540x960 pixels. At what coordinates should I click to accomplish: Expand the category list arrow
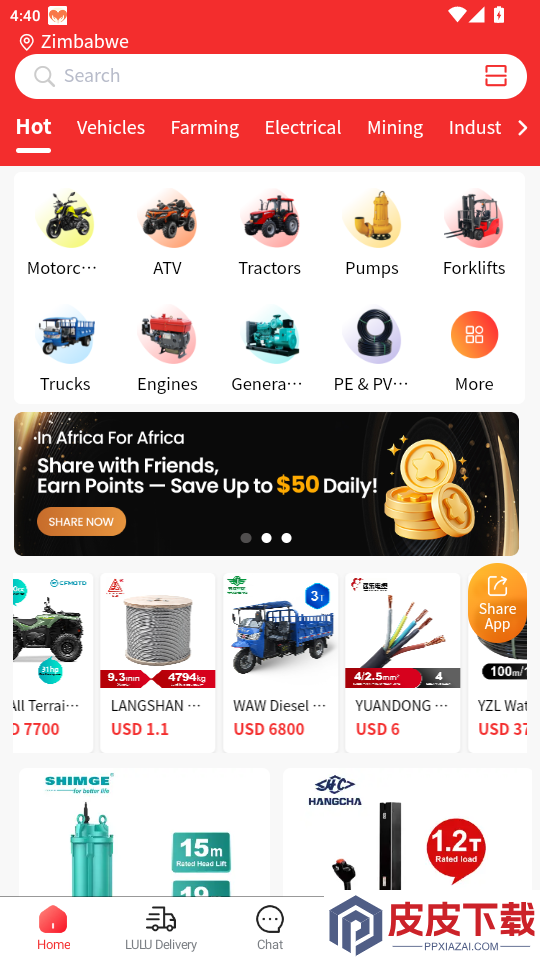[x=522, y=127]
